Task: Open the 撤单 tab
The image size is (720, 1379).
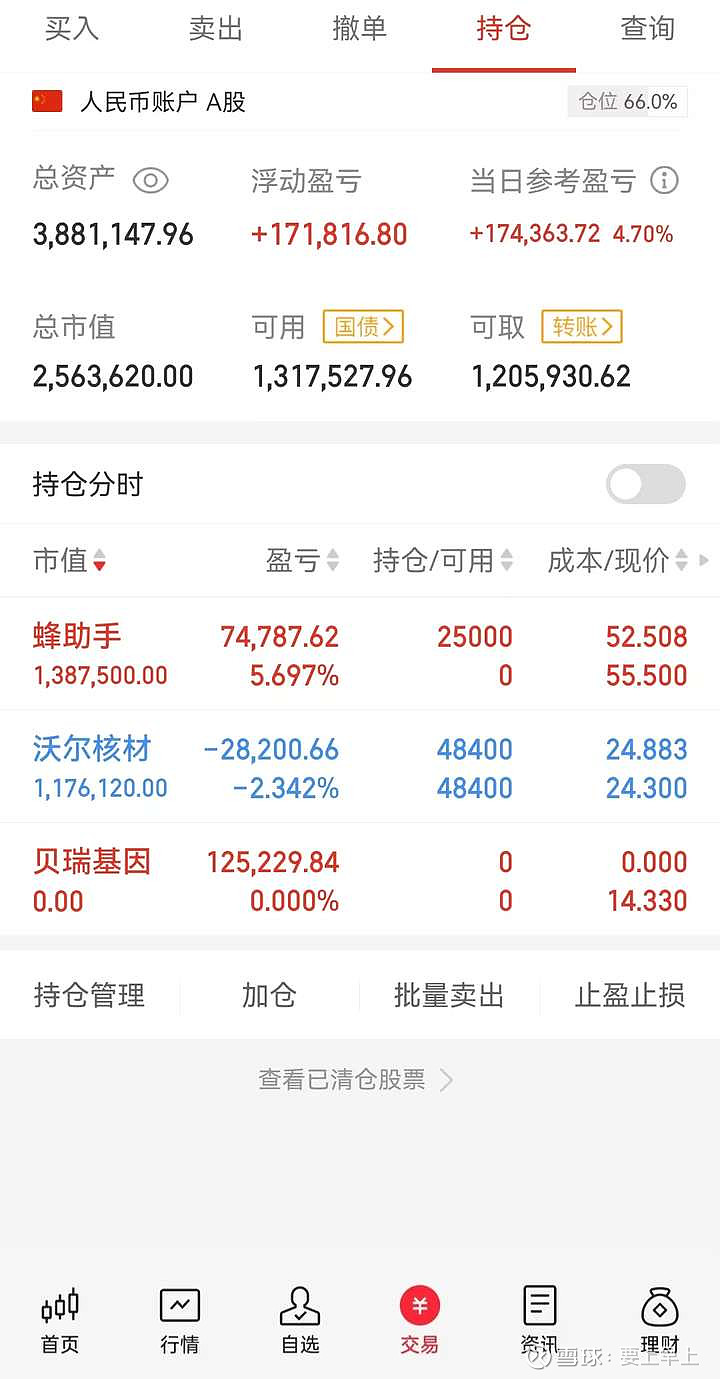Action: click(360, 29)
